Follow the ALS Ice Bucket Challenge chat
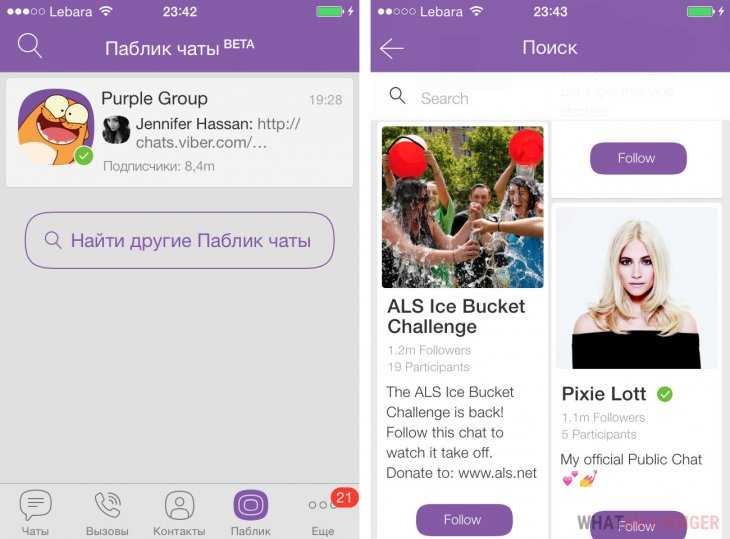This screenshot has width=730, height=539. [x=464, y=520]
